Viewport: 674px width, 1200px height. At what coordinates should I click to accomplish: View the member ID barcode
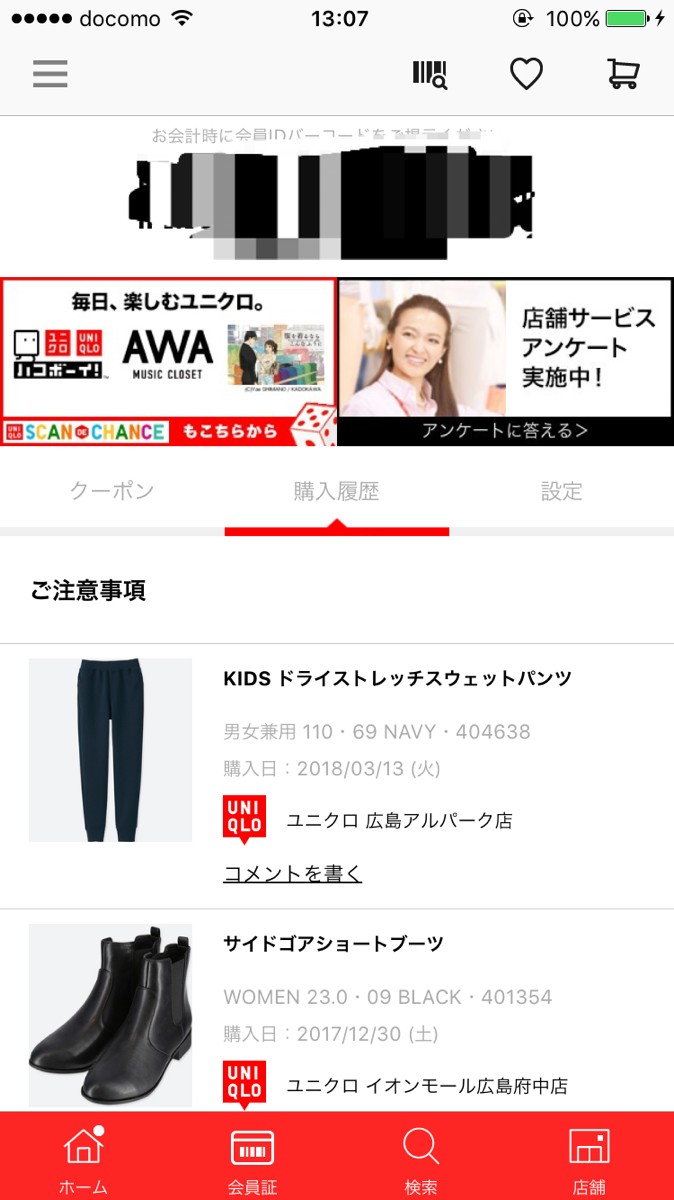click(336, 196)
